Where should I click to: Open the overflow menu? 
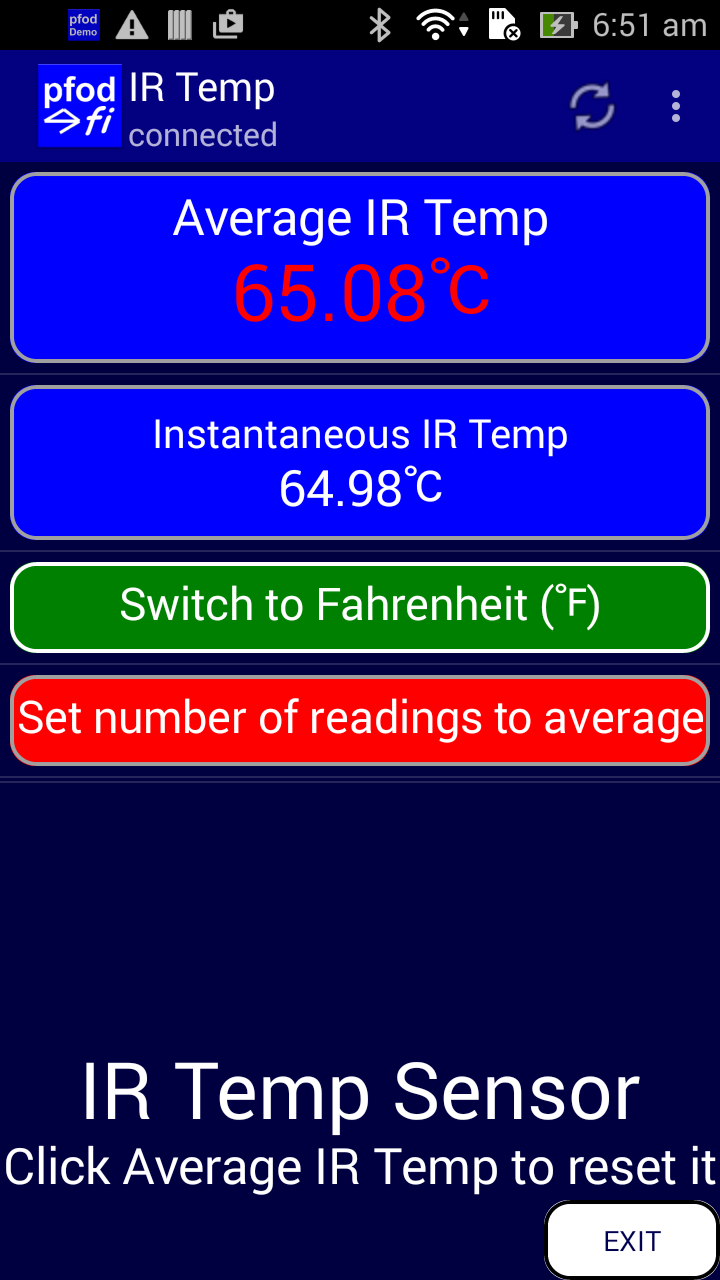[x=676, y=106]
